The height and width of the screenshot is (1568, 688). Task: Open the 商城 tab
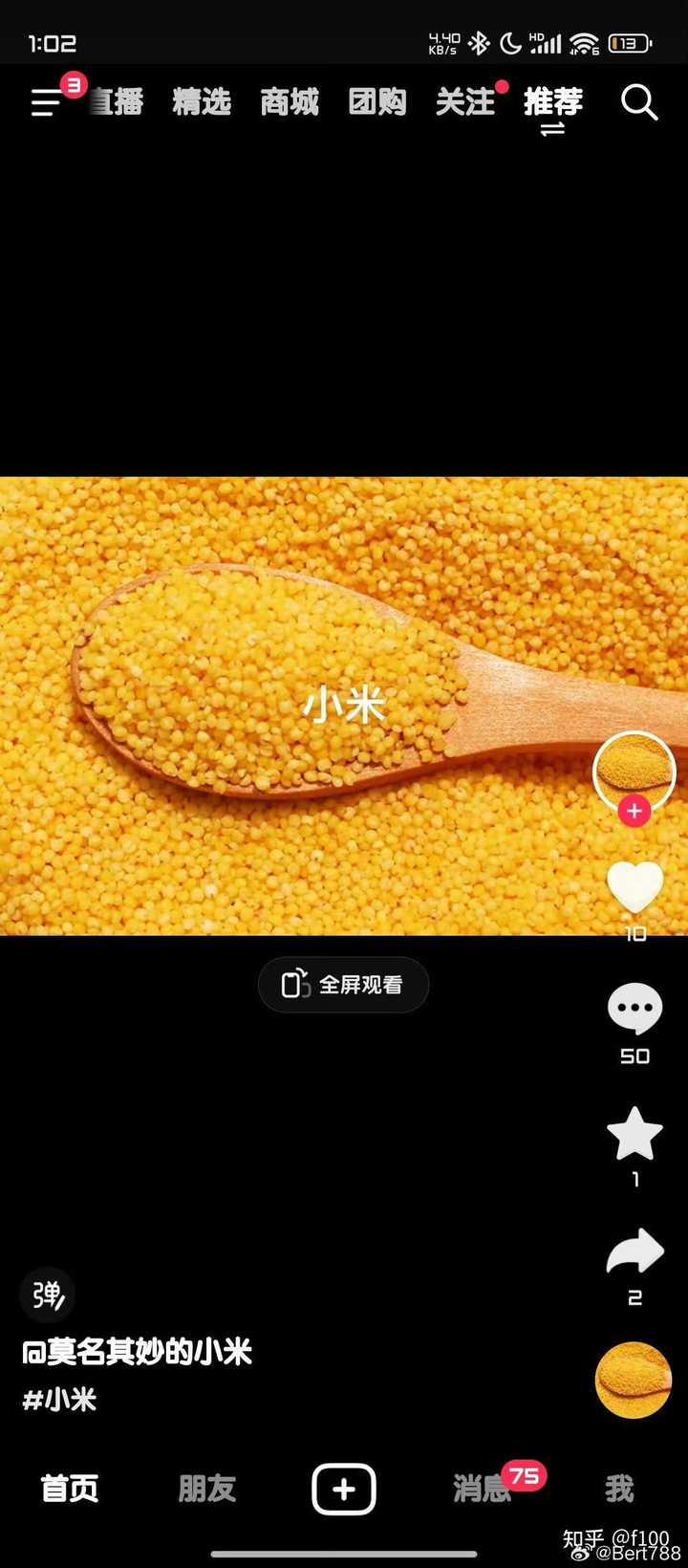[290, 102]
